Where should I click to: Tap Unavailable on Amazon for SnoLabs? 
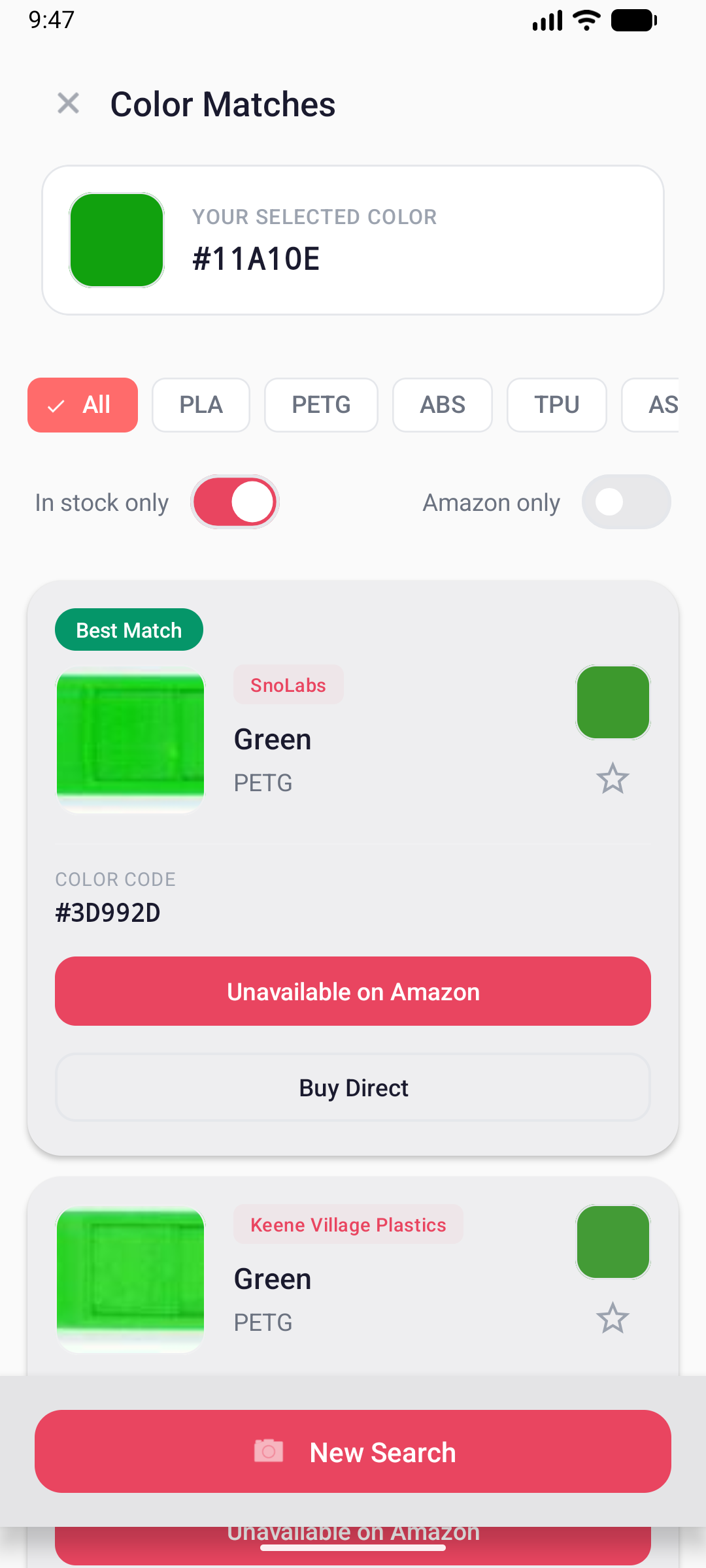tap(353, 991)
